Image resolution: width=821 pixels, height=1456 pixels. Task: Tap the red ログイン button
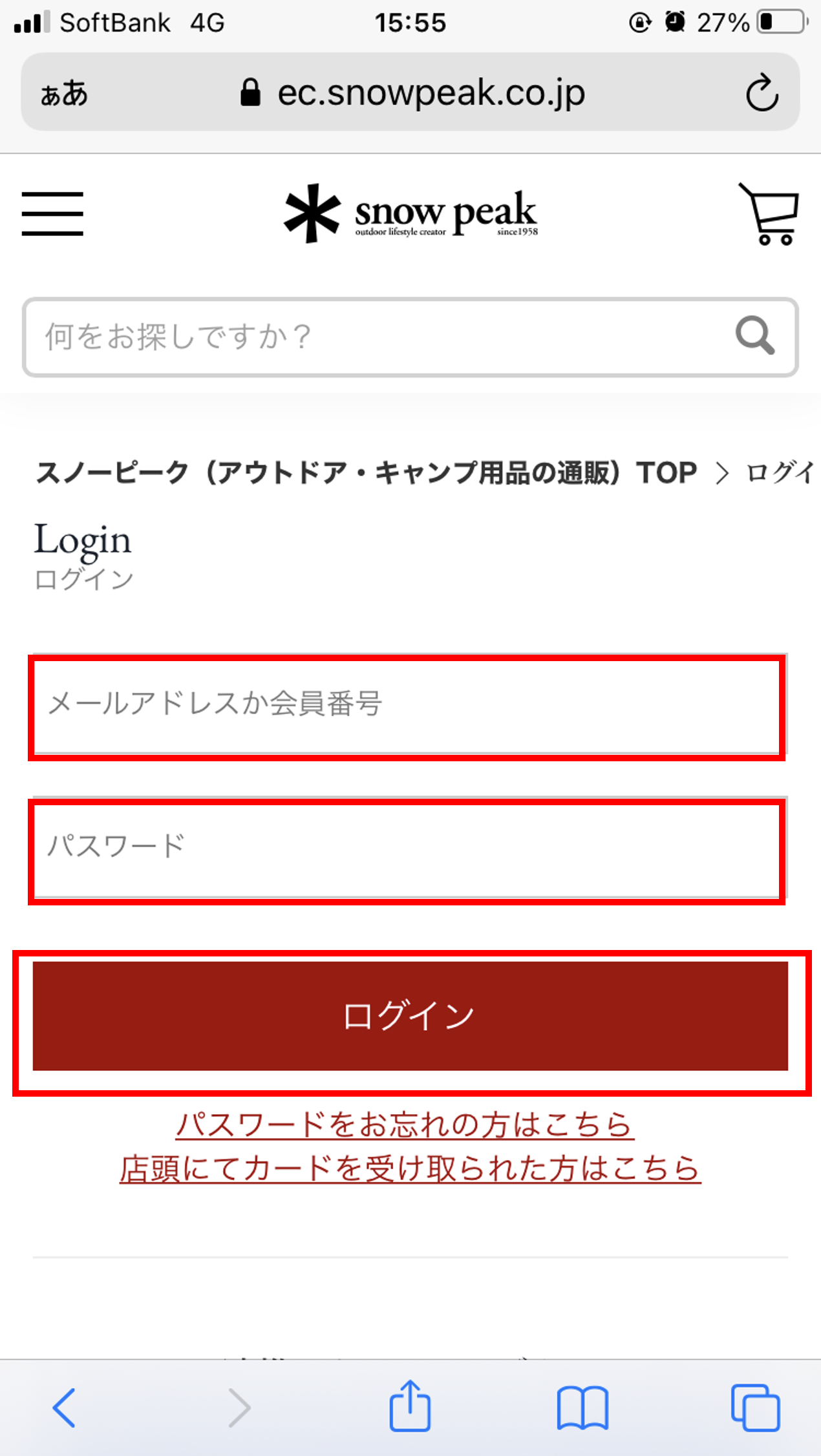[410, 1016]
